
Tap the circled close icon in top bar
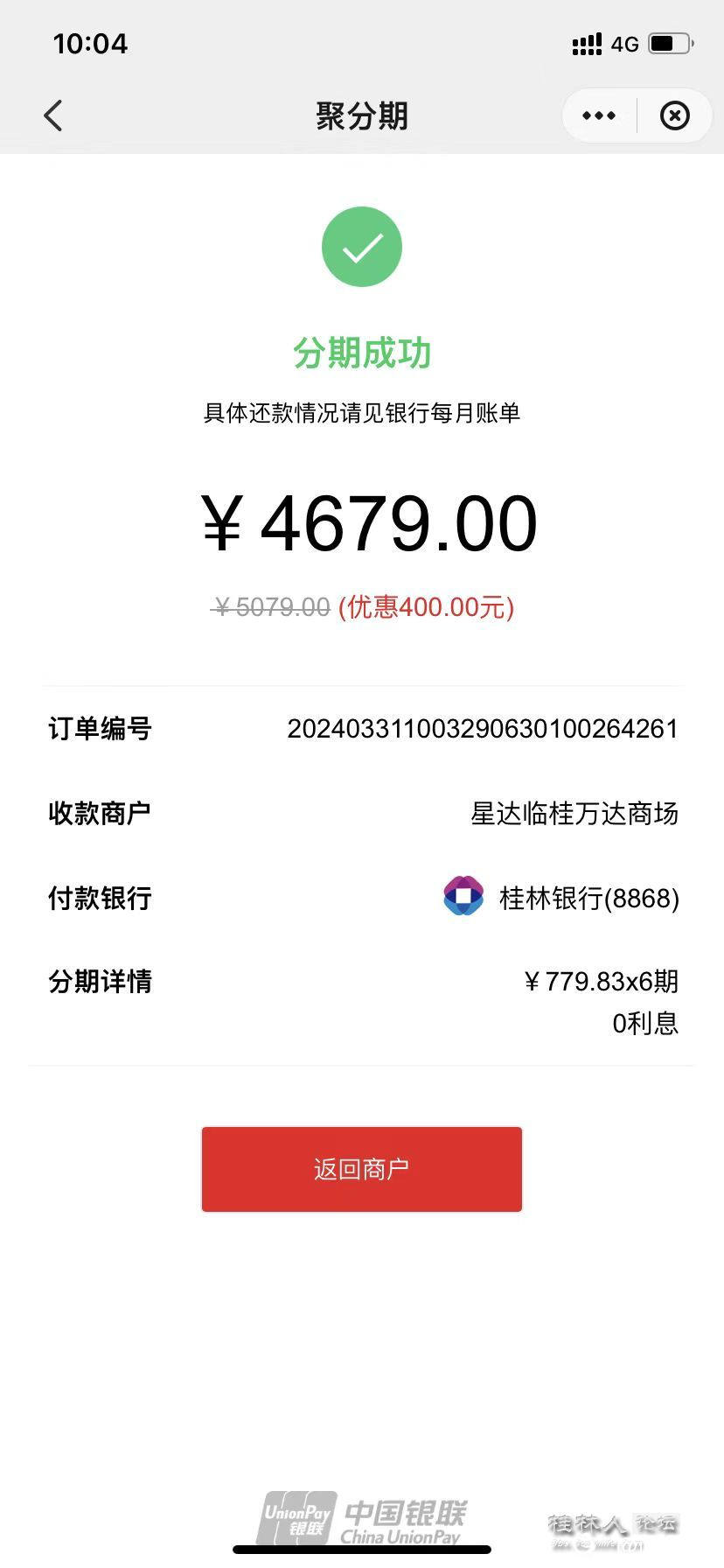(x=674, y=115)
